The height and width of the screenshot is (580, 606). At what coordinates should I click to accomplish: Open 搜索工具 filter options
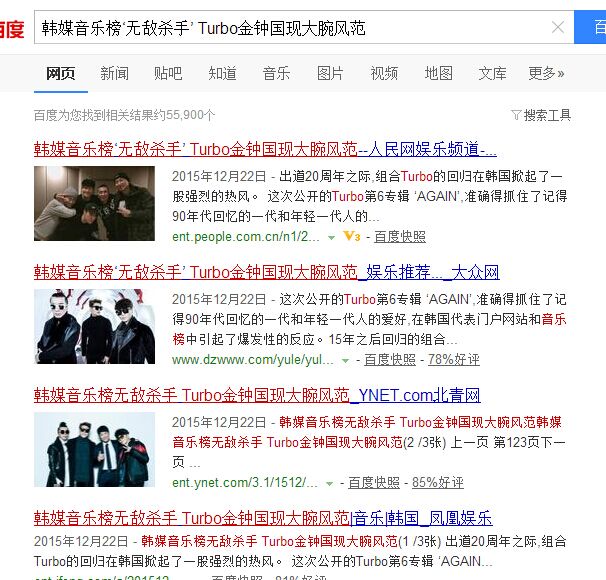541,115
